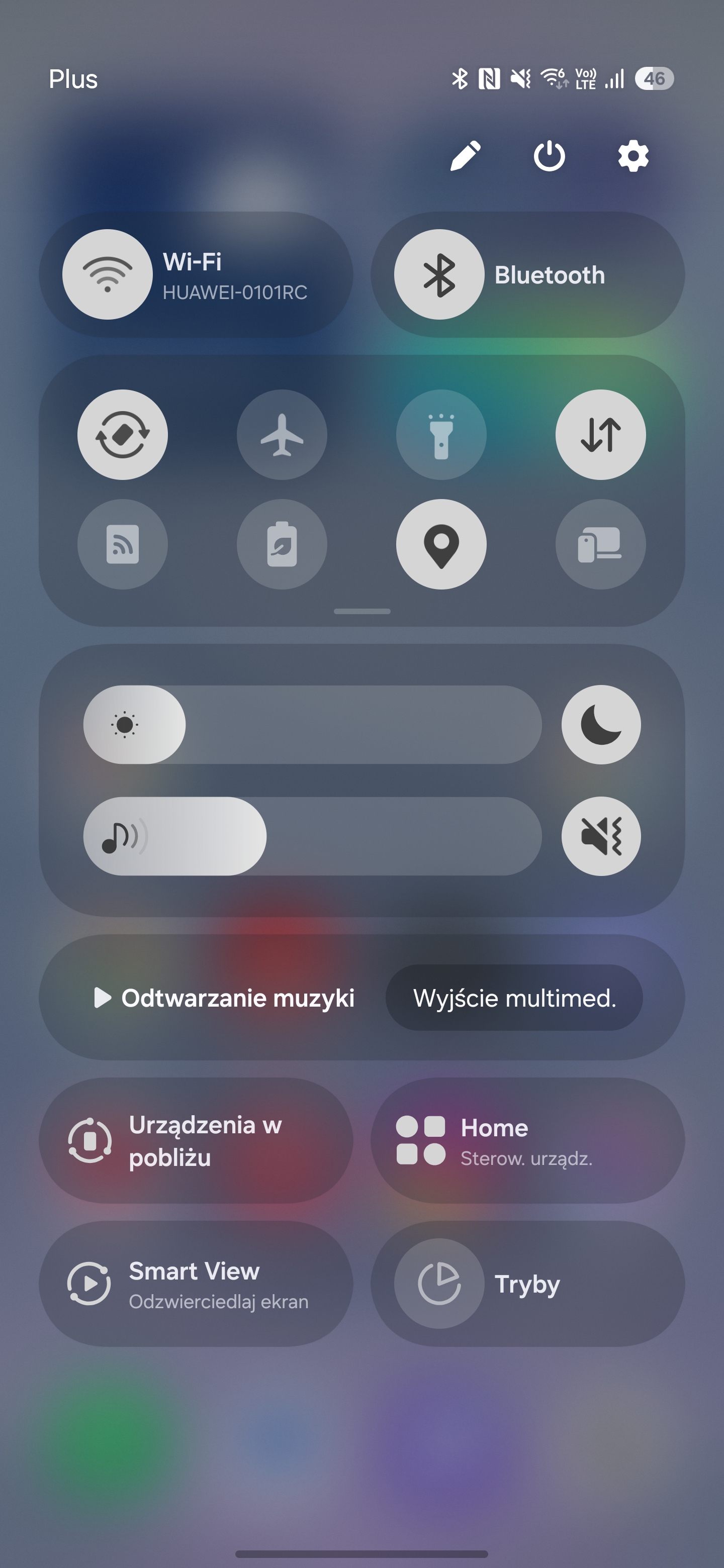724x1568 pixels.
Task: Disable mobile data
Action: click(600, 435)
